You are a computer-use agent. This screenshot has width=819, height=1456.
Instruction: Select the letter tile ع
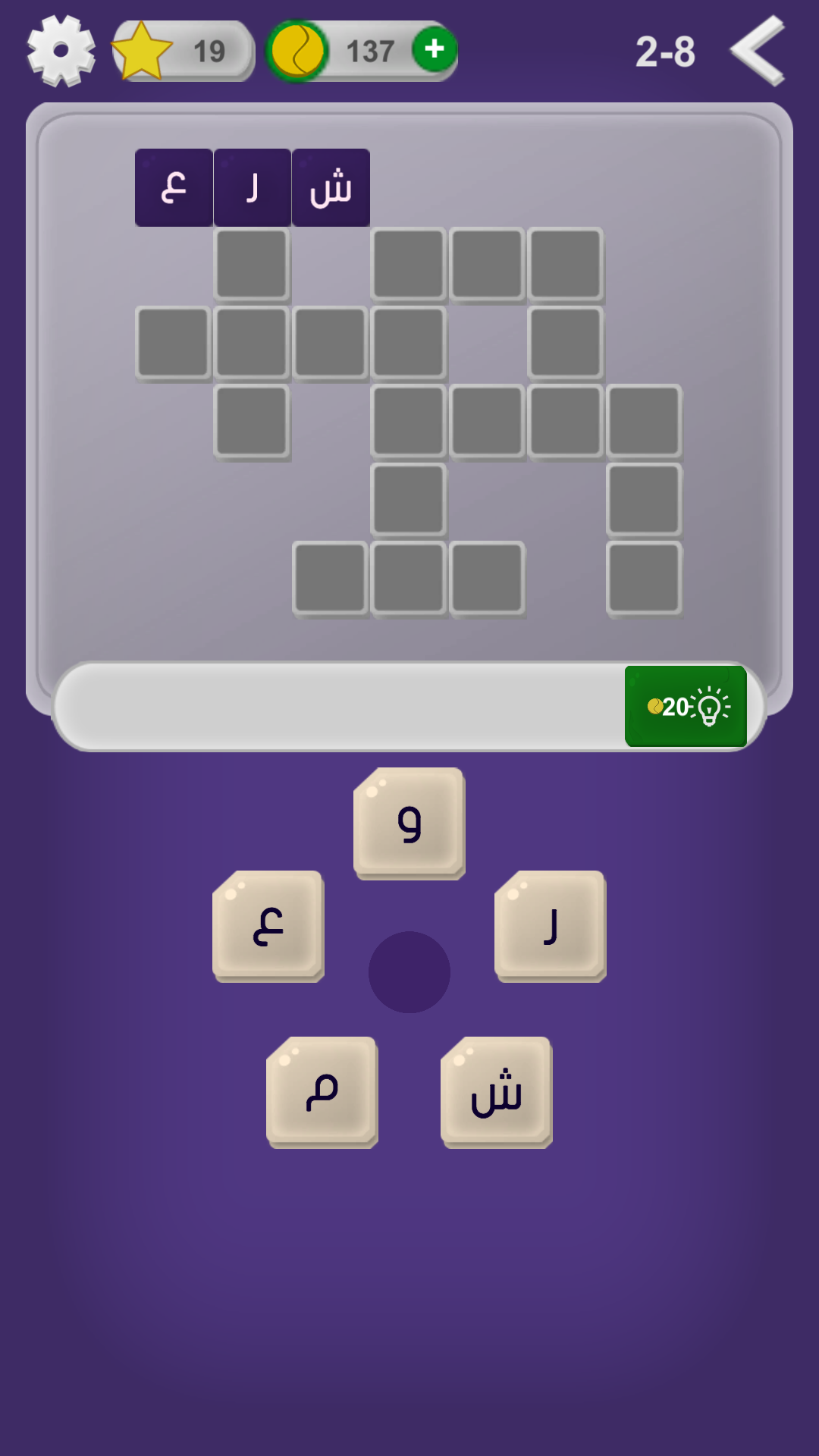tap(268, 927)
